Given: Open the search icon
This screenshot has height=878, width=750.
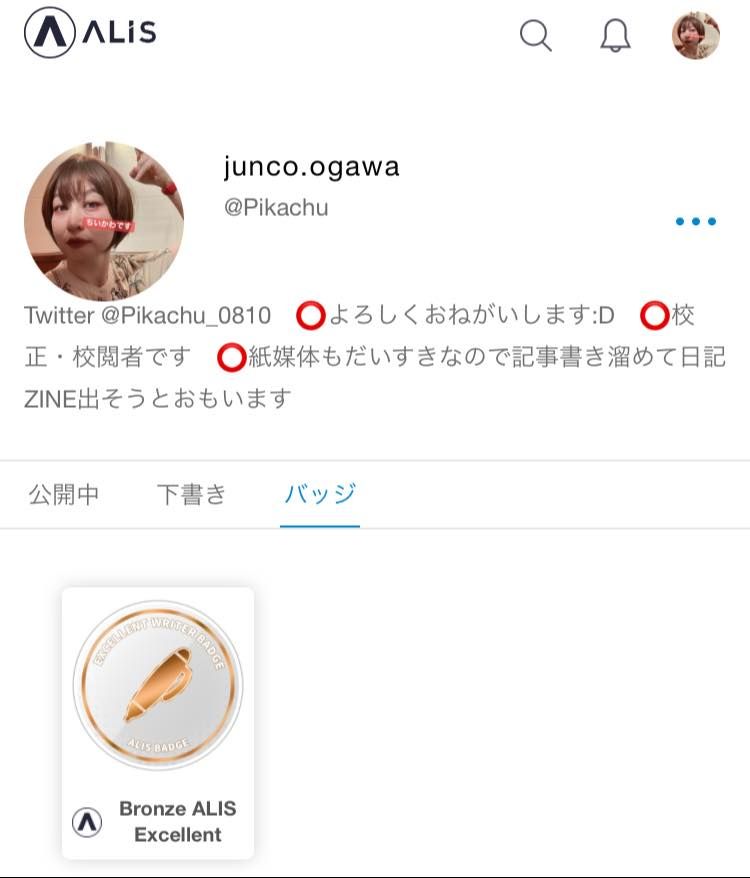Looking at the screenshot, I should point(536,37).
